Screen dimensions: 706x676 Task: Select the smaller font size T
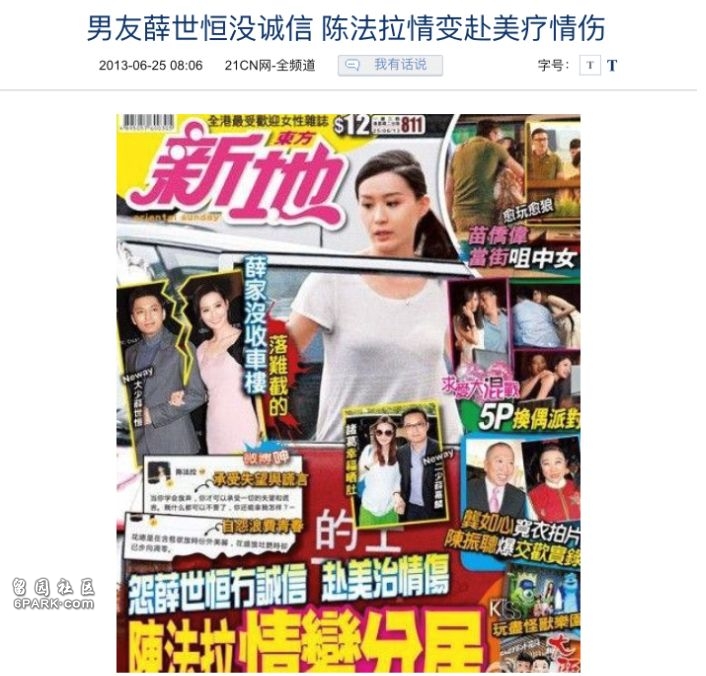tap(590, 66)
